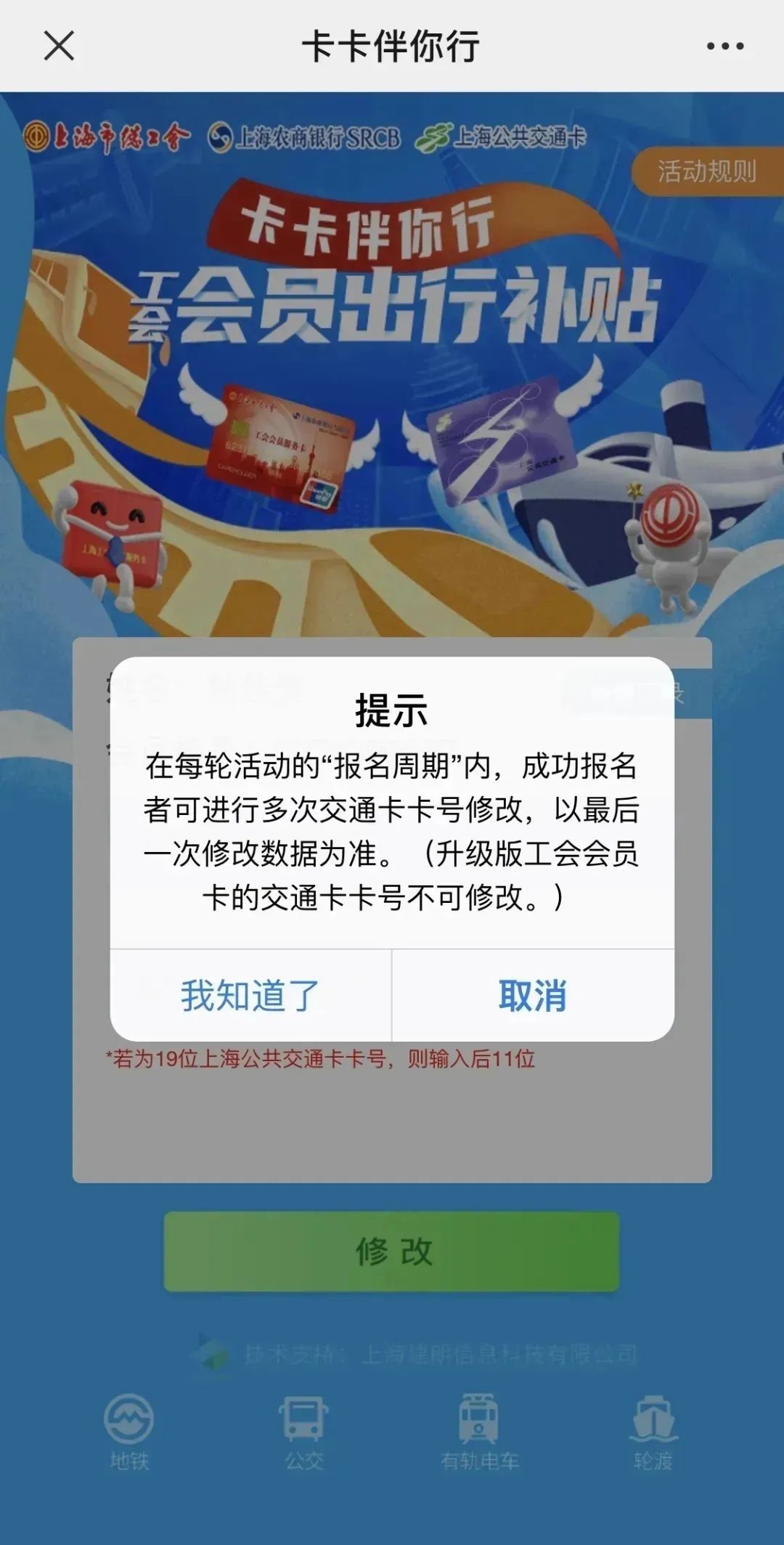The width and height of the screenshot is (784, 1545).
Task: Open the 活动规则 activity rules
Action: (x=707, y=171)
